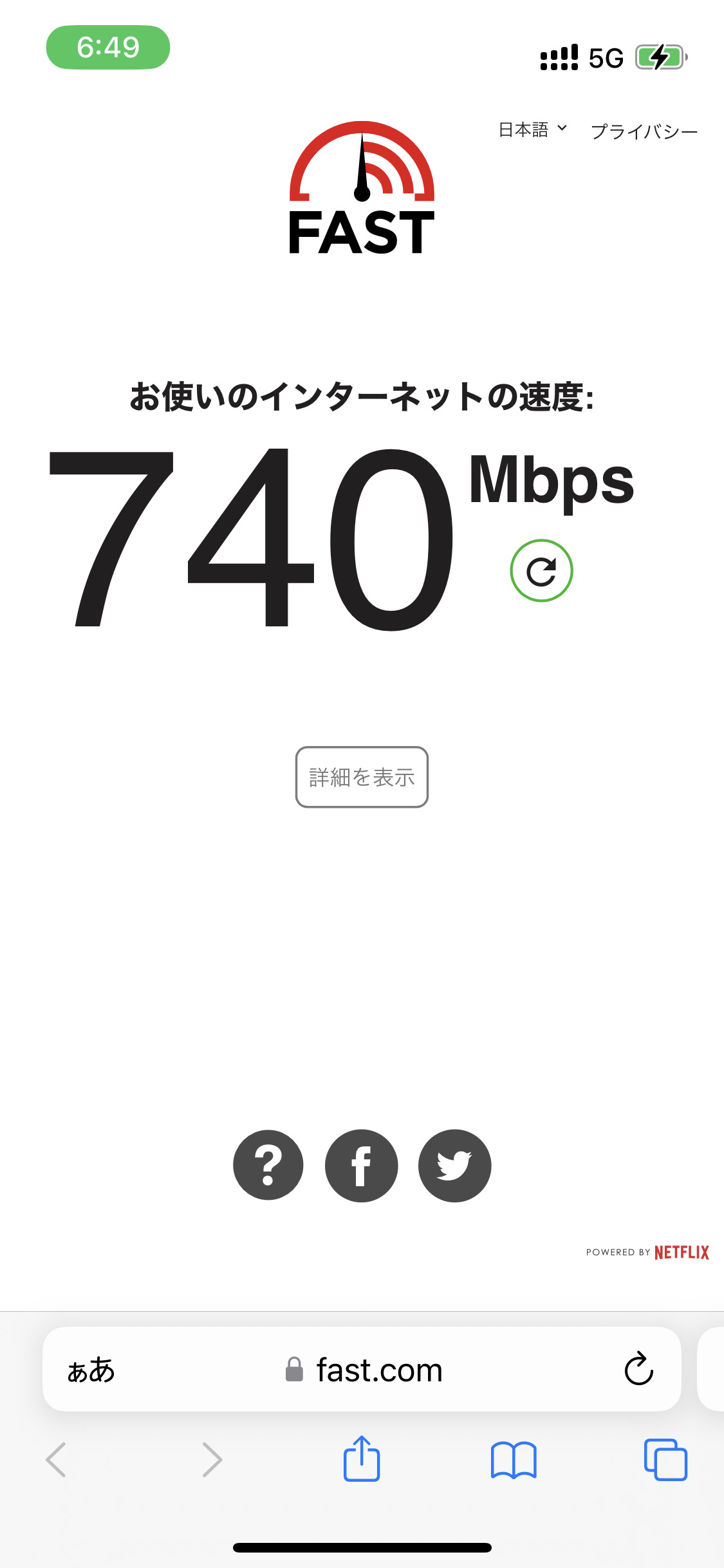Open the Safari share sheet
724x1568 pixels.
(362, 1459)
